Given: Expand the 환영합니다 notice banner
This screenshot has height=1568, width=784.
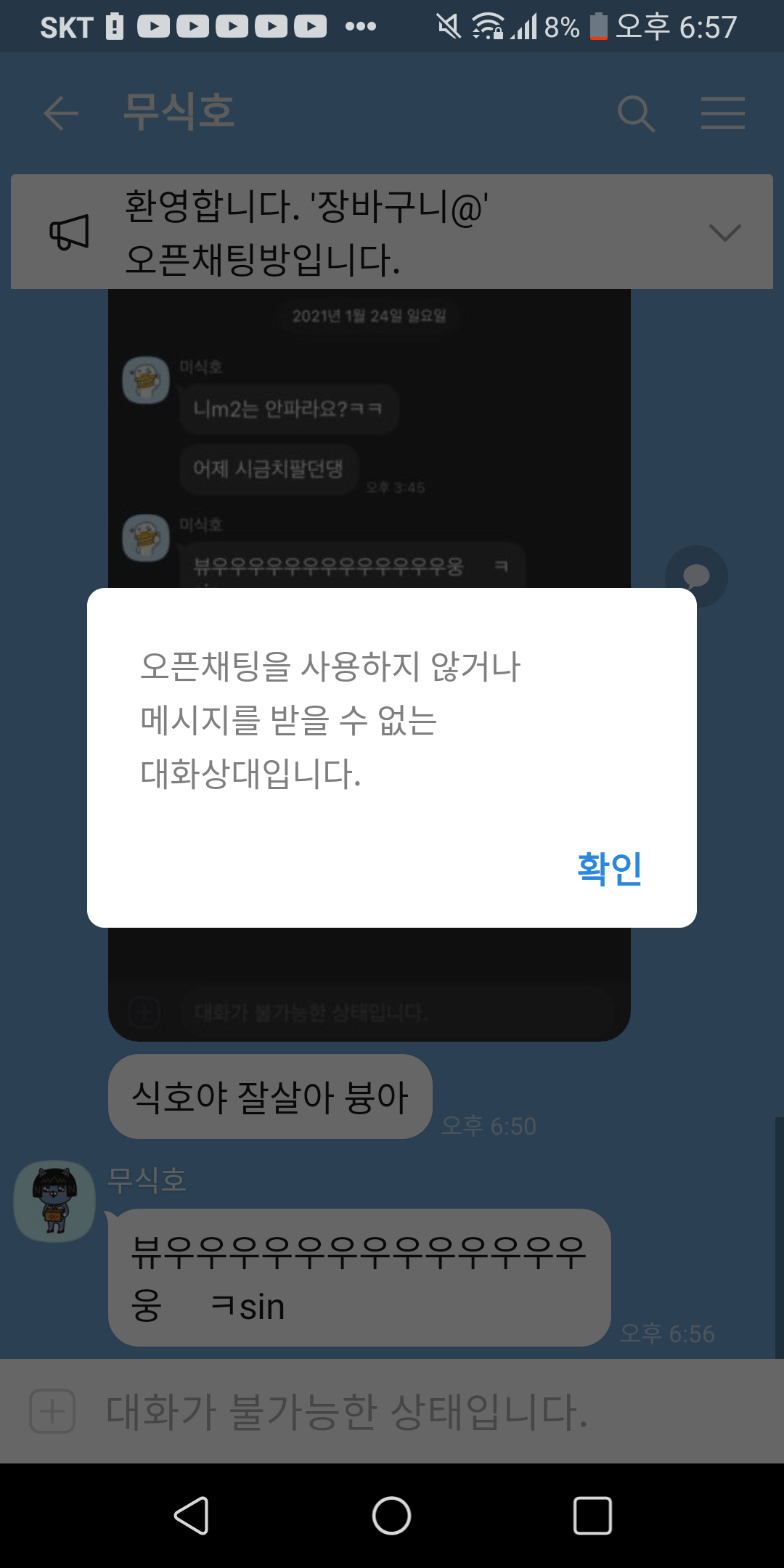Looking at the screenshot, I should (x=724, y=232).
